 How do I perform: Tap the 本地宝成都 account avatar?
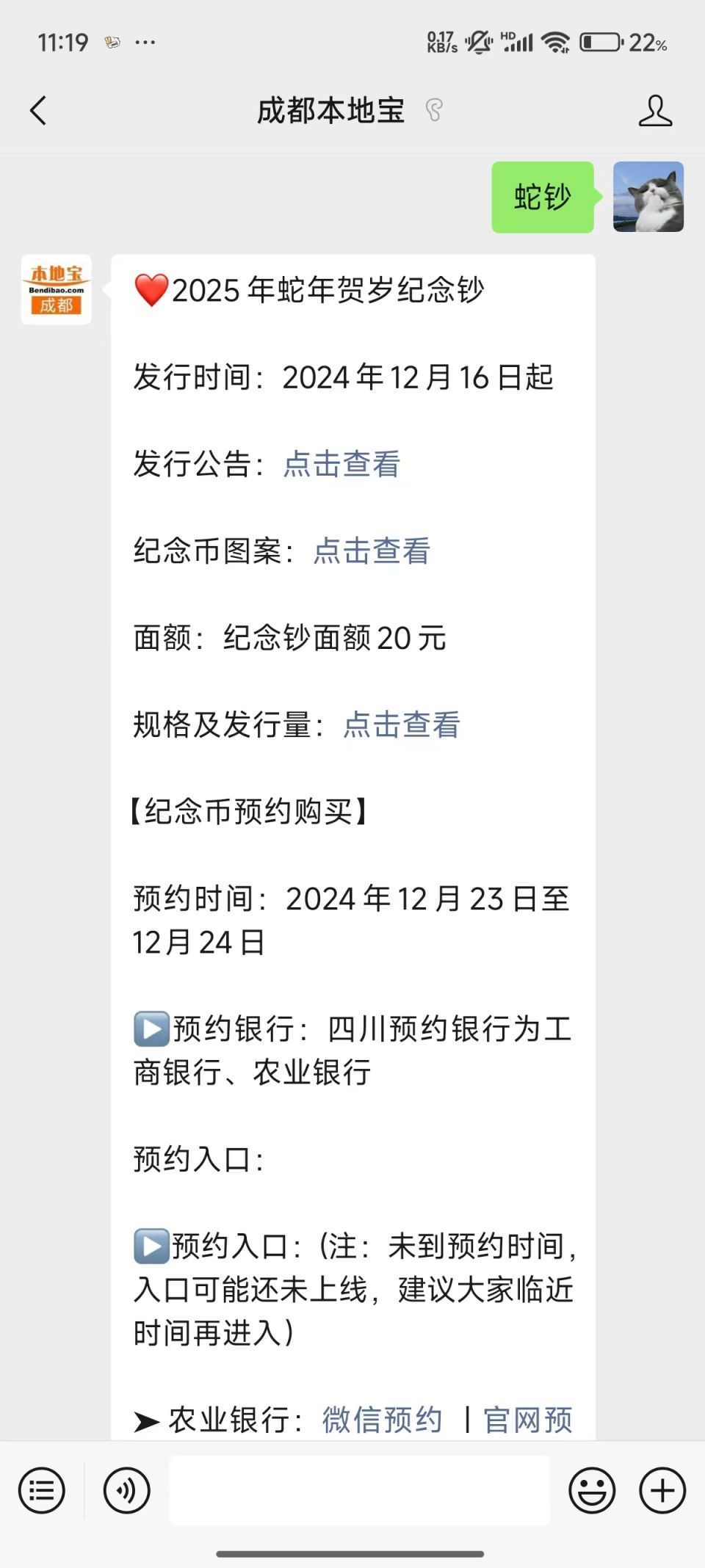tap(57, 289)
